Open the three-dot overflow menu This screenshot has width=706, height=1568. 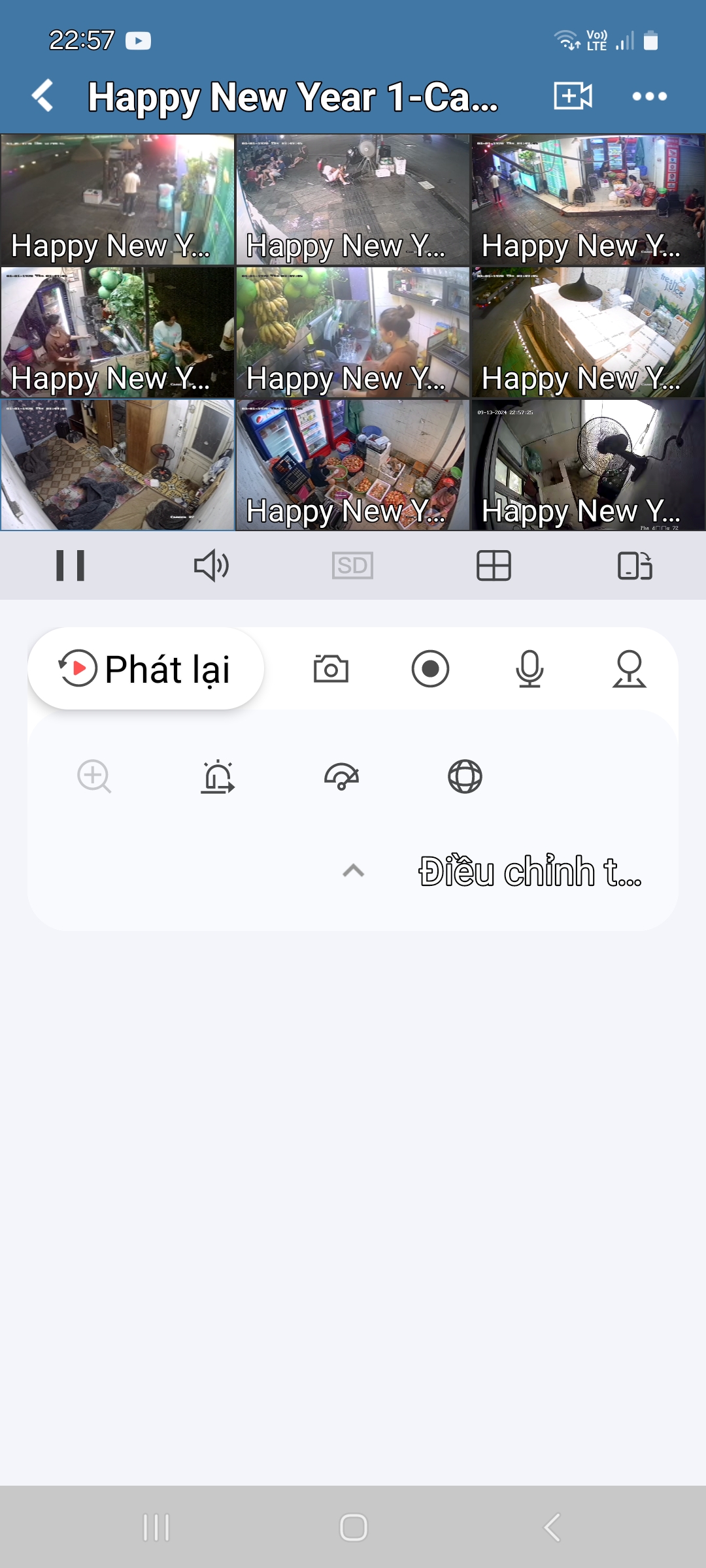649,97
